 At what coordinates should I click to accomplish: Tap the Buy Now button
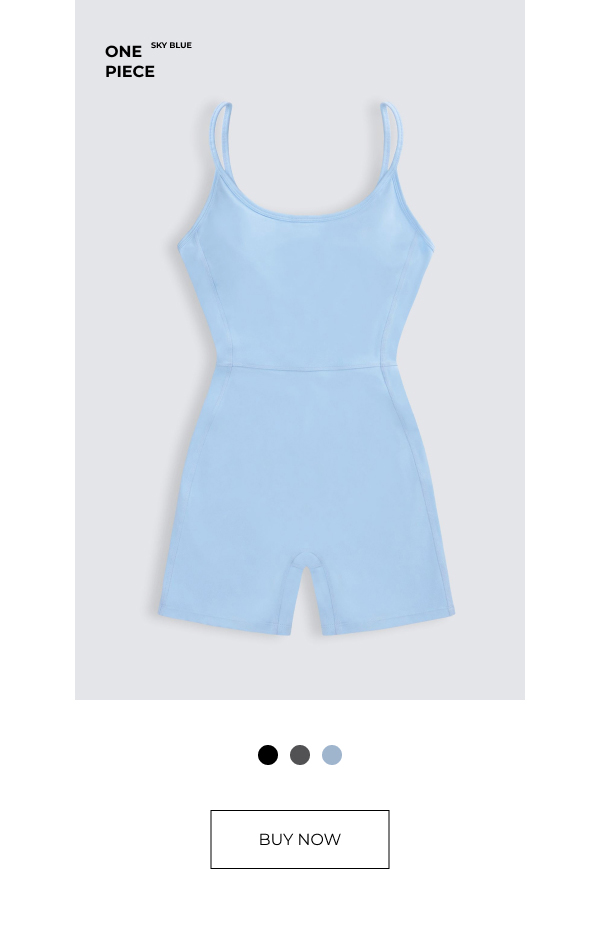tap(300, 839)
